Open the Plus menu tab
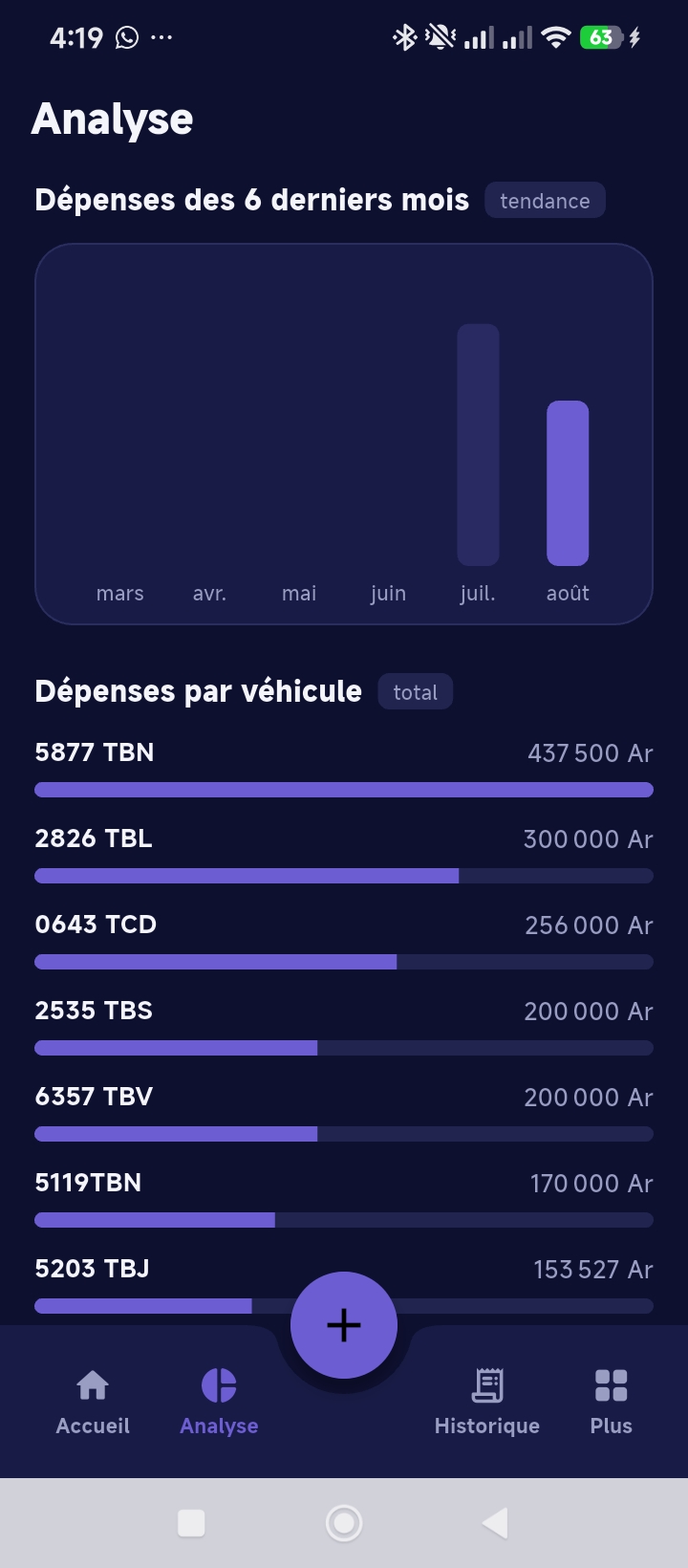 point(612,1402)
